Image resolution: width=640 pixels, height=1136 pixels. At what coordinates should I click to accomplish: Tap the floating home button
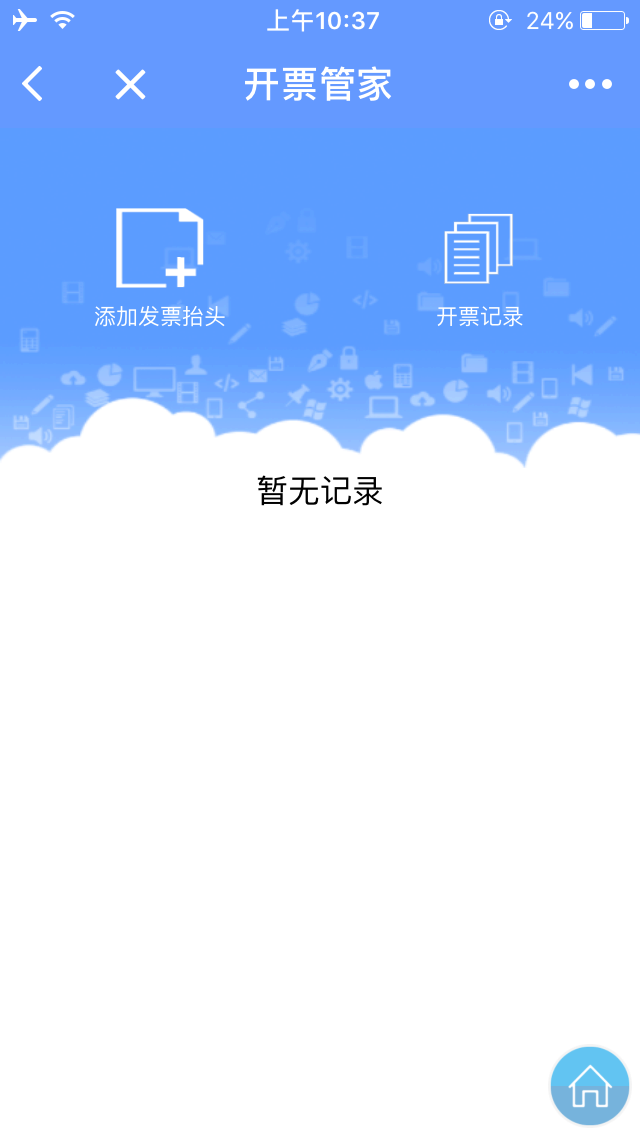coord(590,1086)
